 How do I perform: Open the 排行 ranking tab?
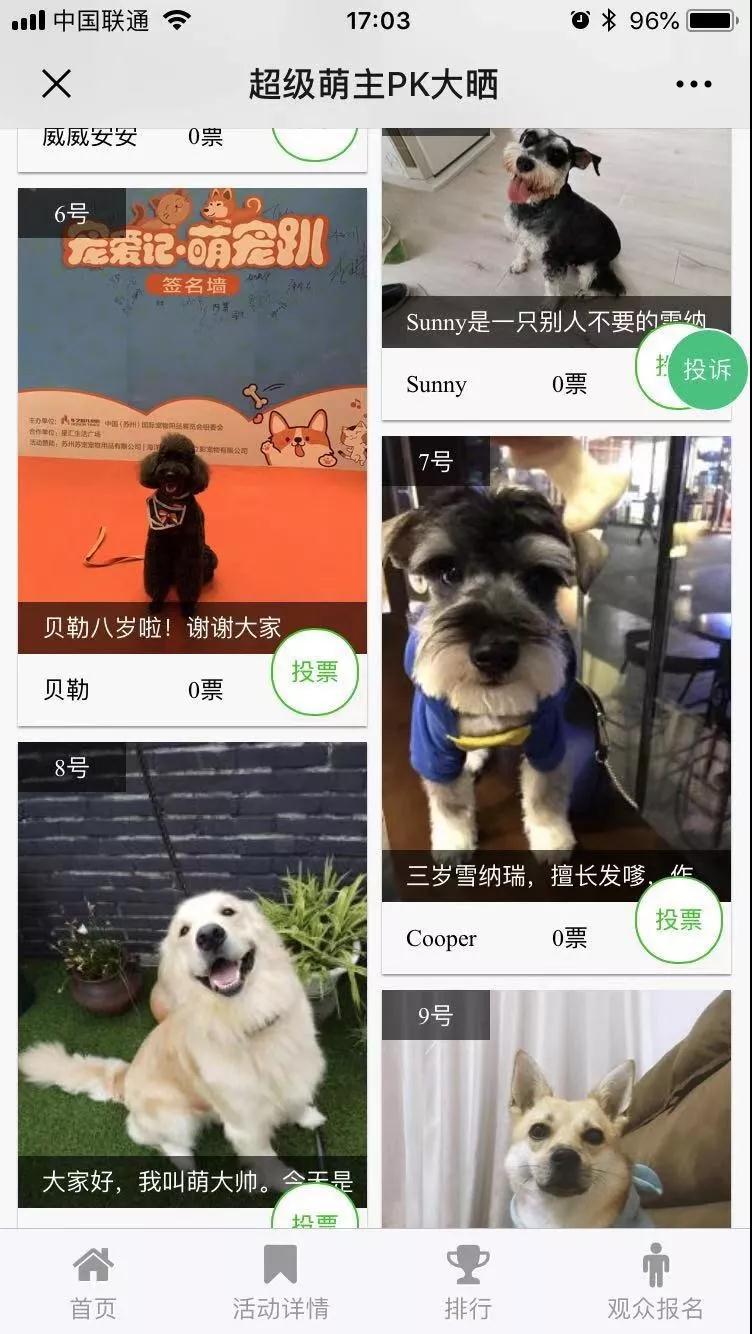coord(468,1282)
